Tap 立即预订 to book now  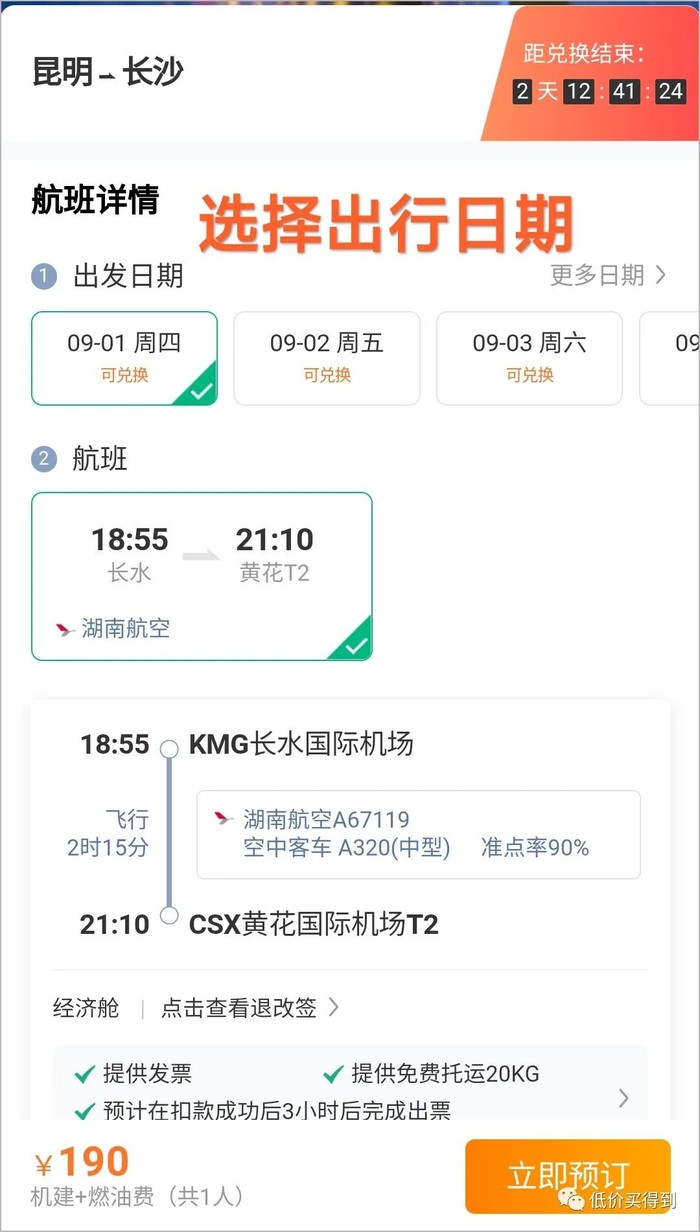tap(567, 1176)
